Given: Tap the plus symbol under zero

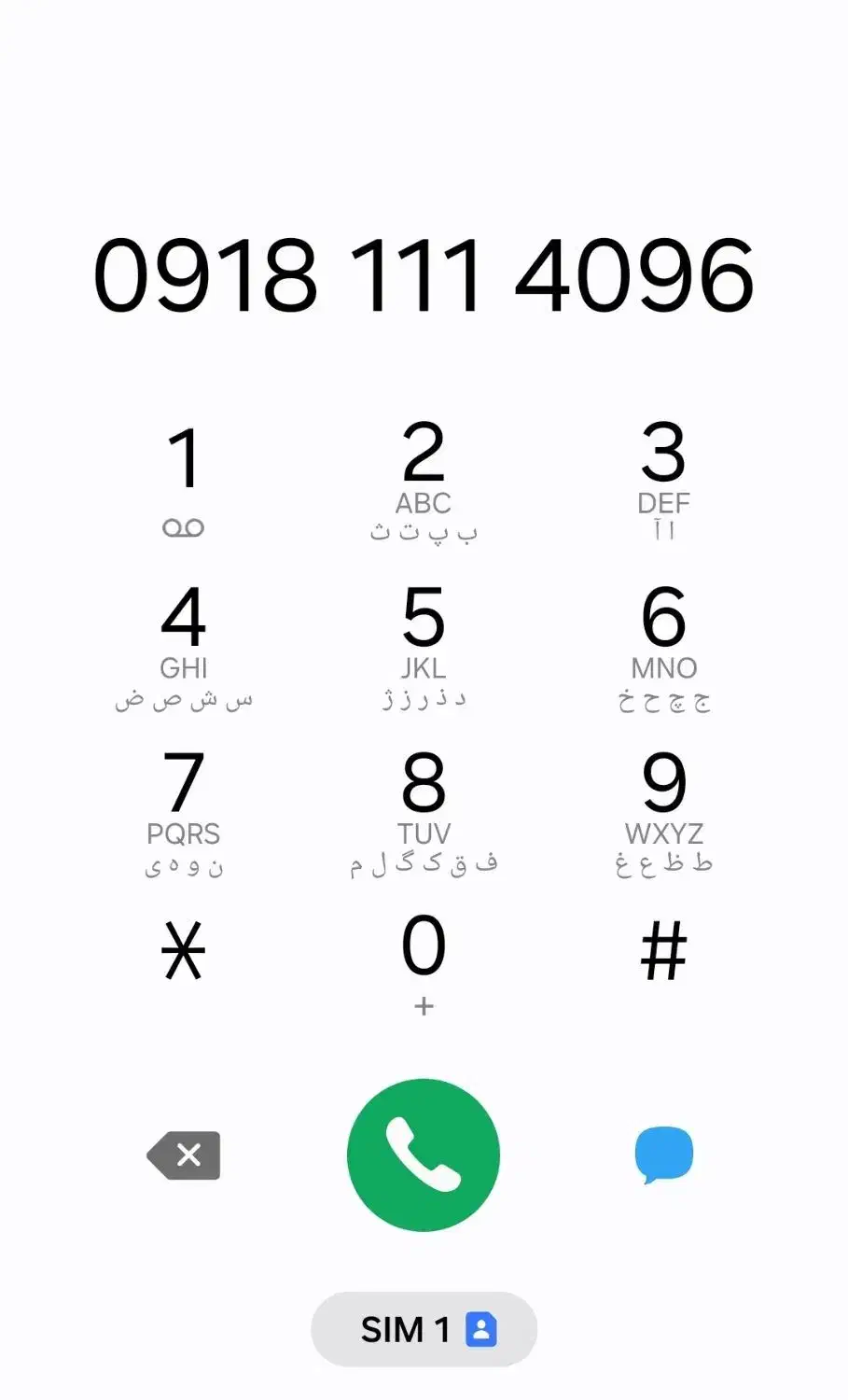Looking at the screenshot, I should tap(424, 1007).
